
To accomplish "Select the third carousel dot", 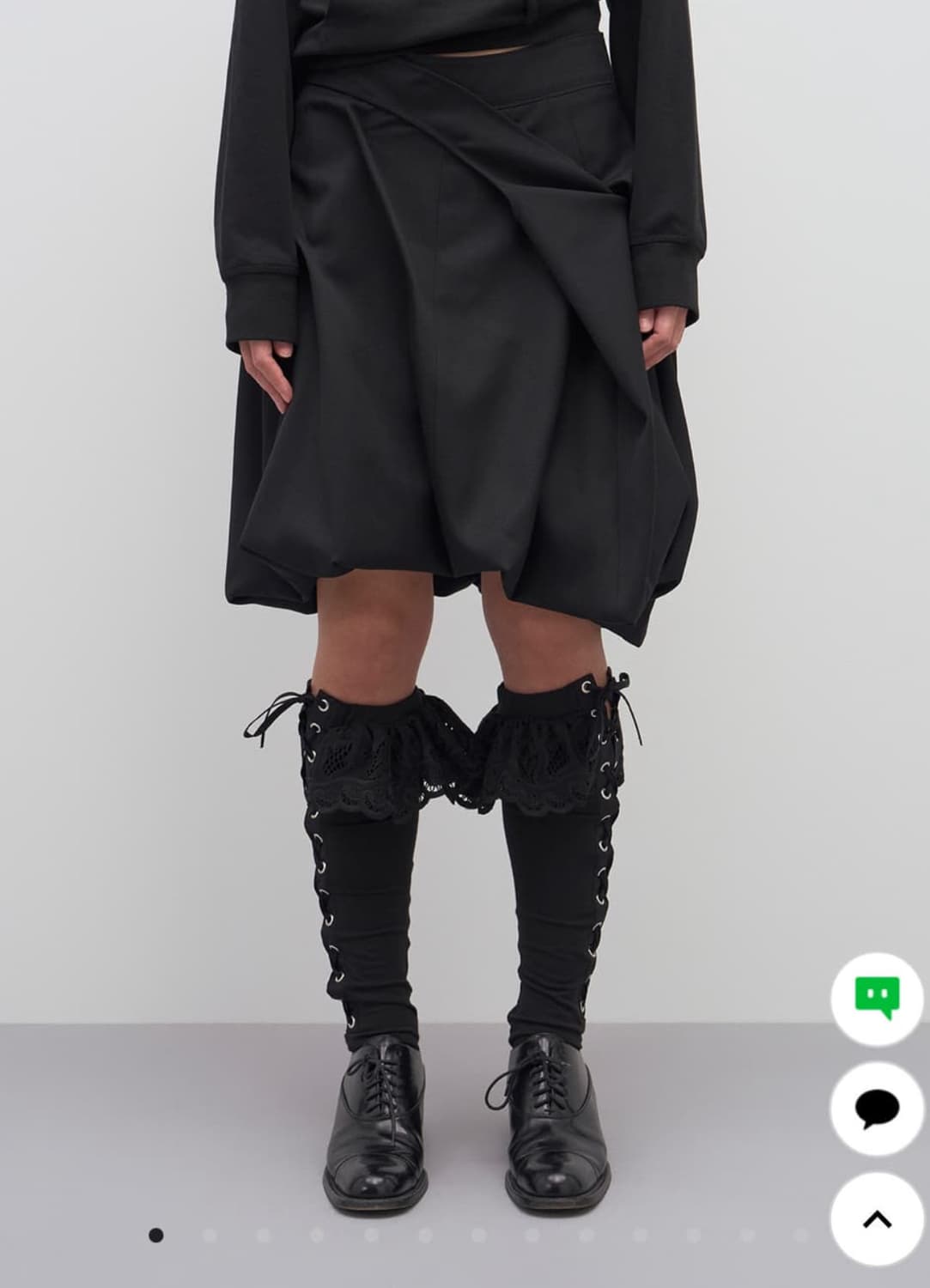I will click(x=262, y=1236).
